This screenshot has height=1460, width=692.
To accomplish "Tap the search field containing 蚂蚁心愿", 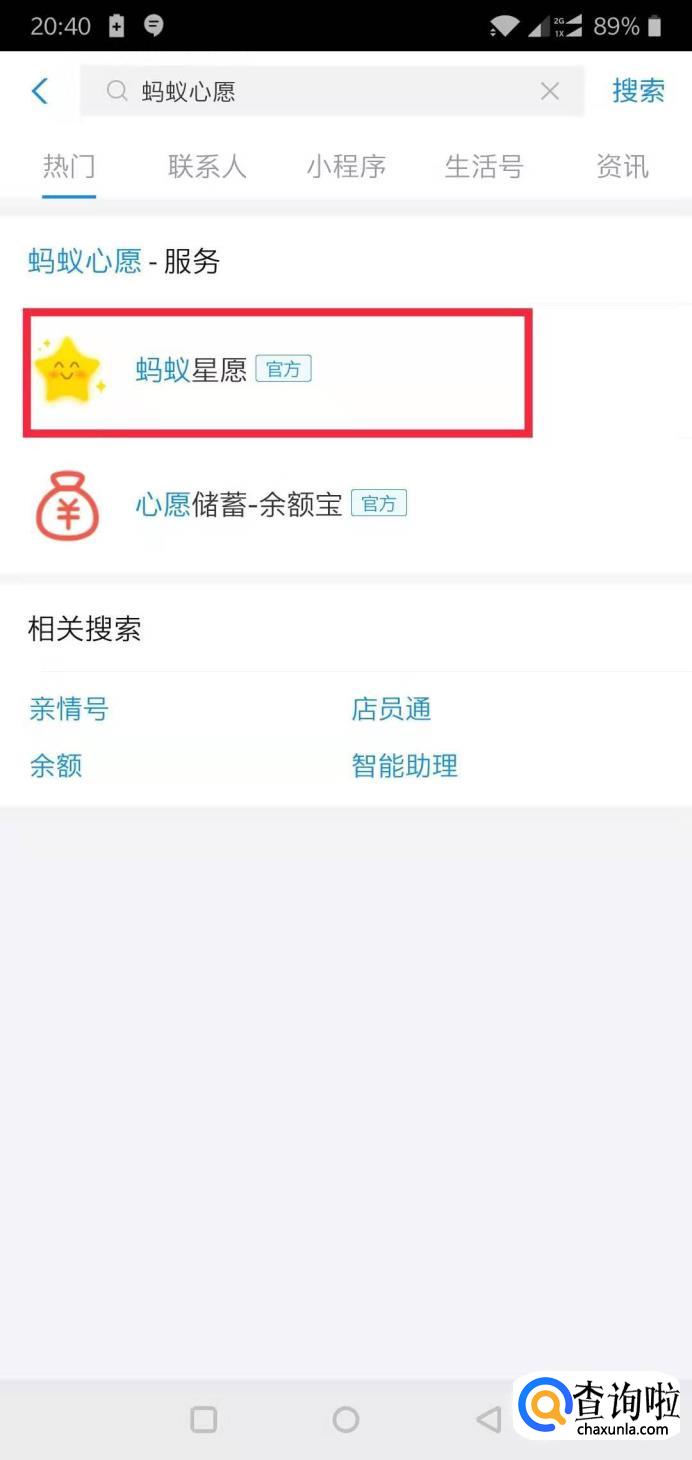I will pyautogui.click(x=332, y=91).
